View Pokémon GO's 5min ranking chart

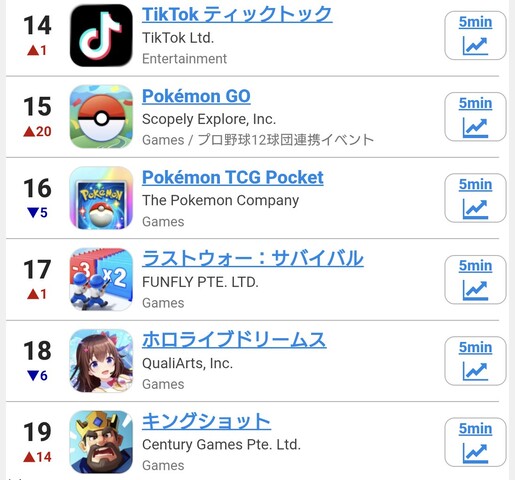click(475, 117)
